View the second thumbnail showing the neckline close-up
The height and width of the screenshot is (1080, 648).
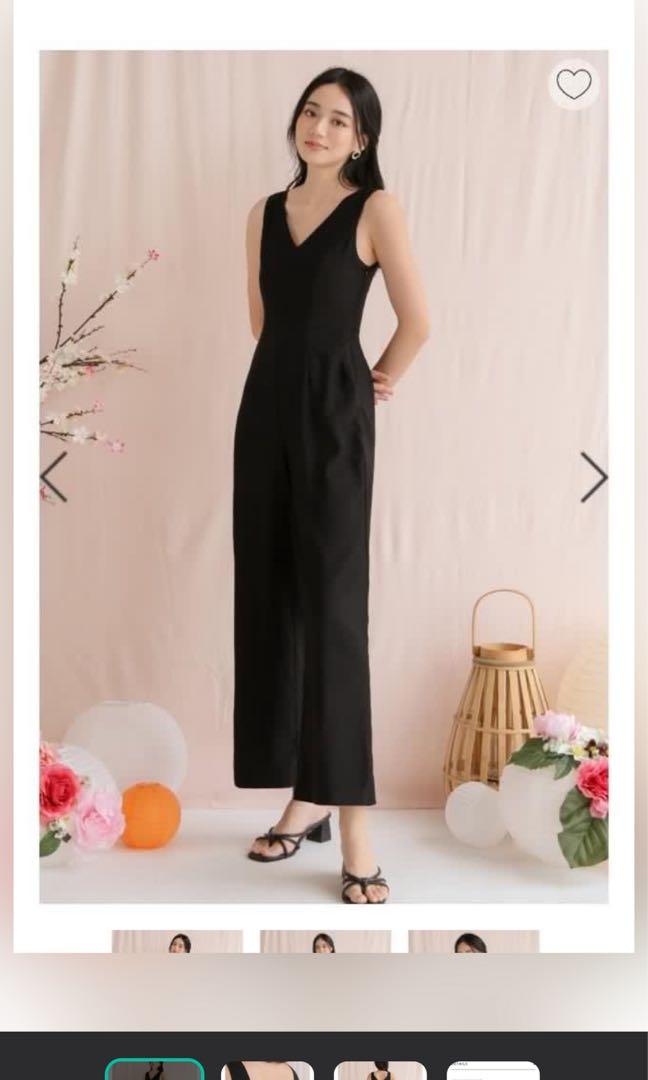(x=267, y=1070)
